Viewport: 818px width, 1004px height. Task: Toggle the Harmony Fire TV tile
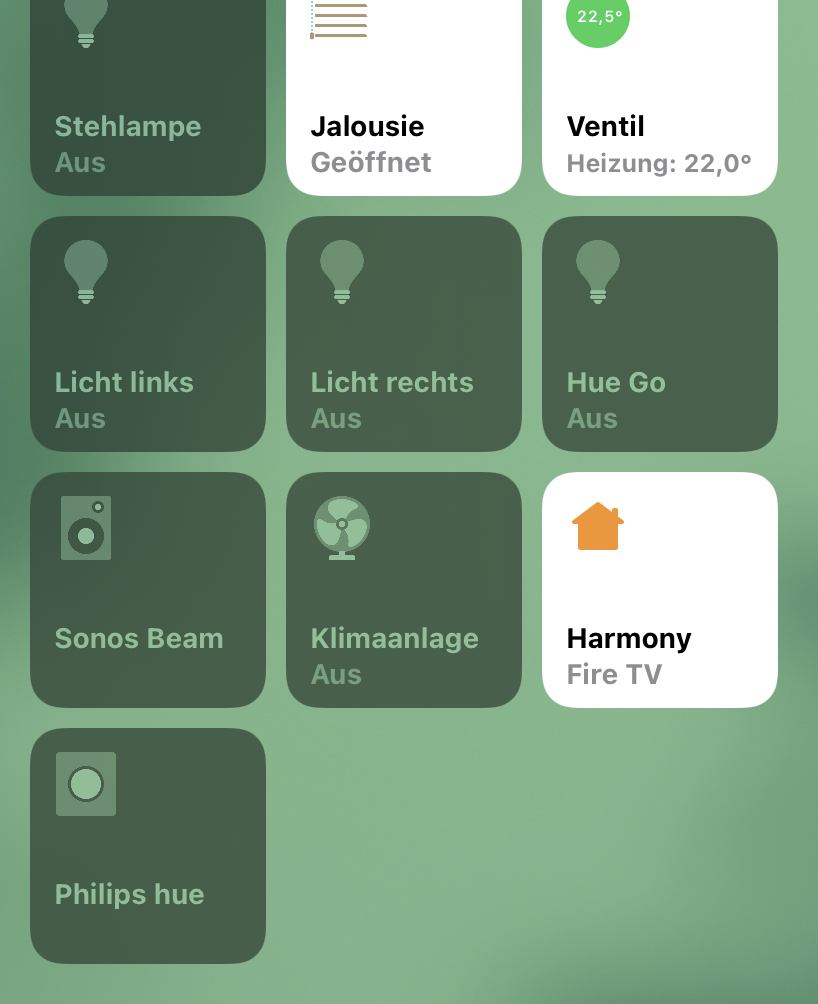(x=660, y=590)
